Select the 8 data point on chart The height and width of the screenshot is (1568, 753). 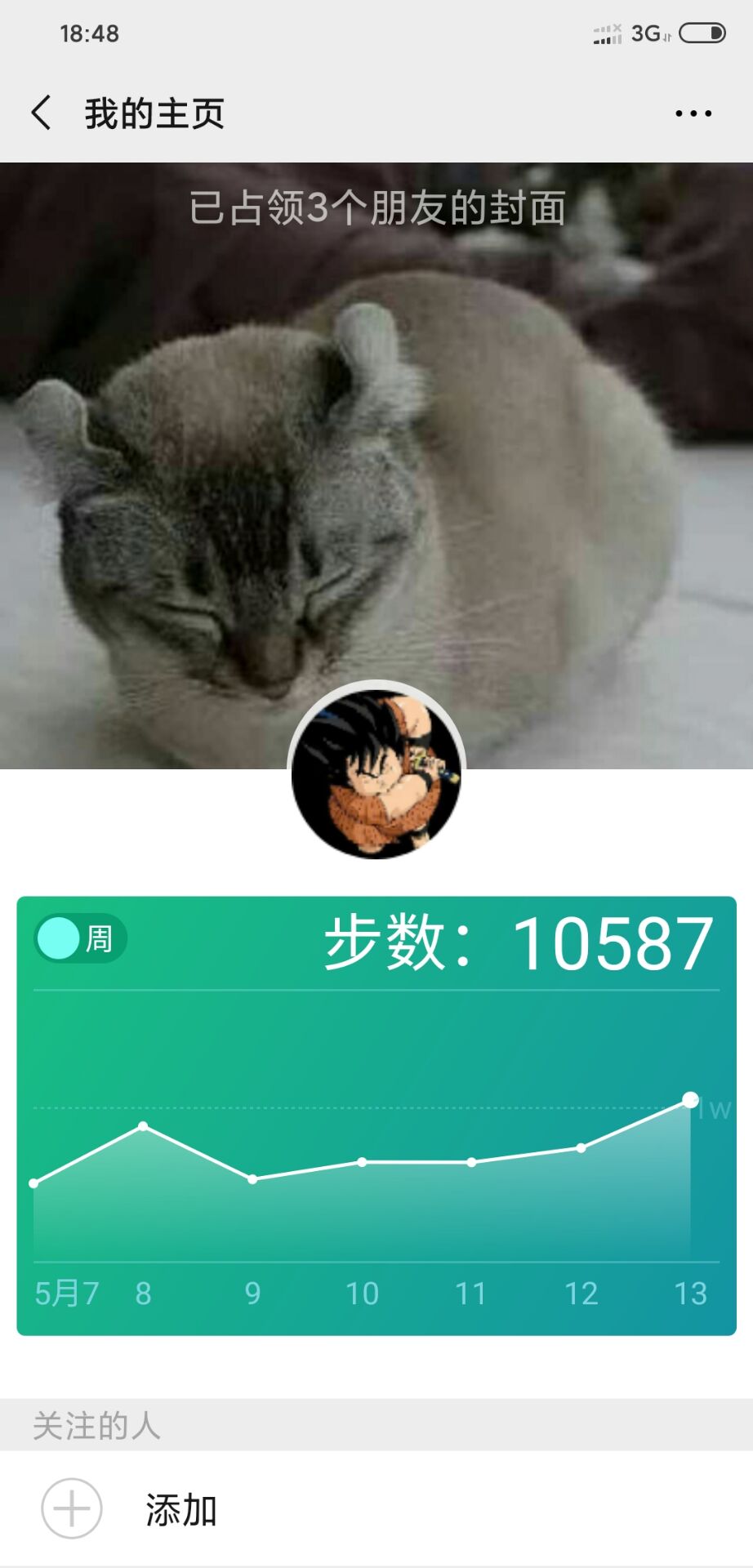[x=143, y=1126]
